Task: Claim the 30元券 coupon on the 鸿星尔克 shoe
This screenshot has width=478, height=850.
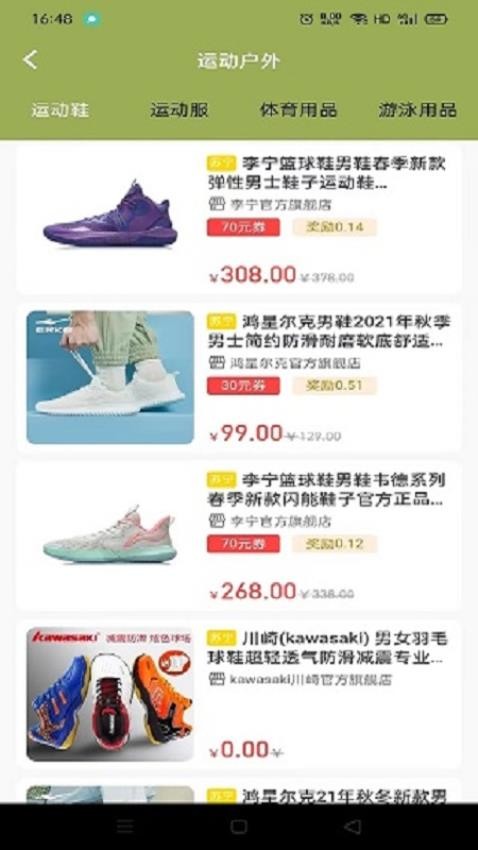Action: click(x=243, y=385)
